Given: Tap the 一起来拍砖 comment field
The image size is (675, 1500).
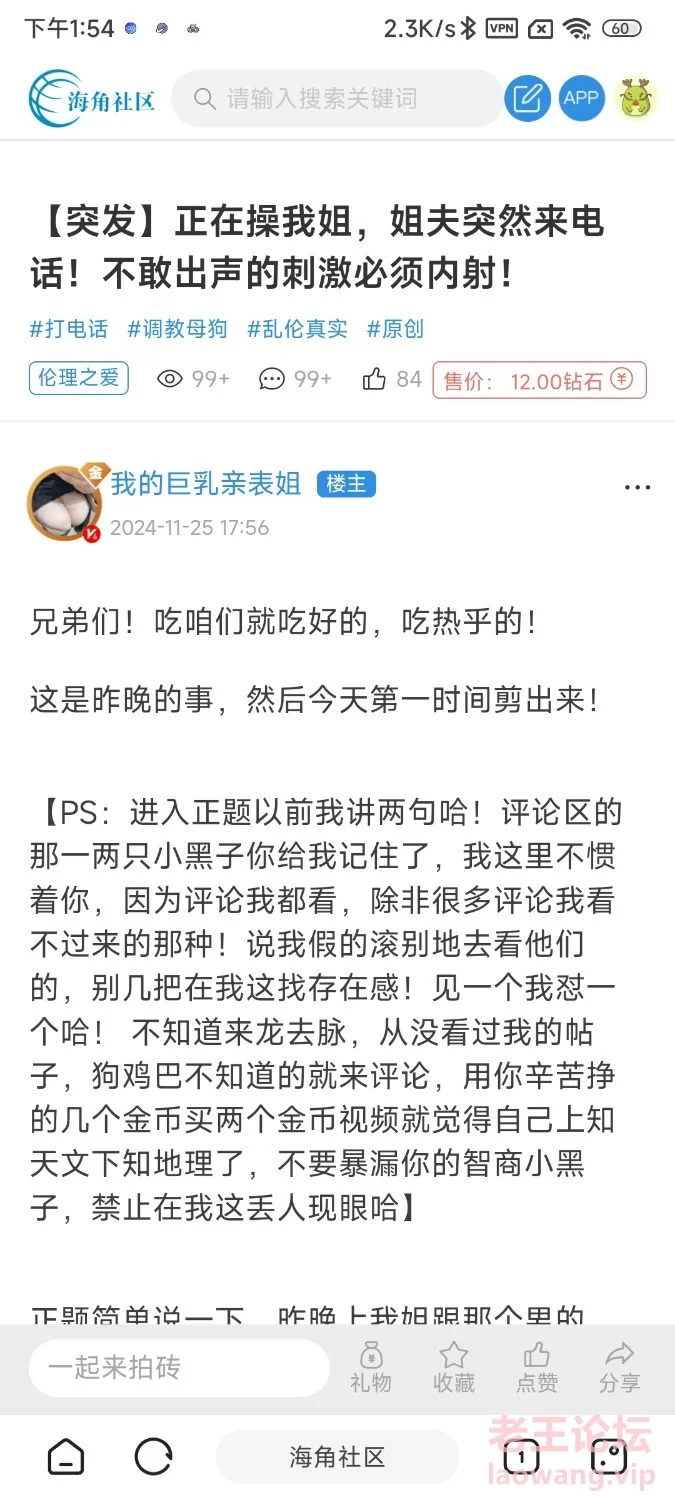Looking at the screenshot, I should [x=178, y=1368].
